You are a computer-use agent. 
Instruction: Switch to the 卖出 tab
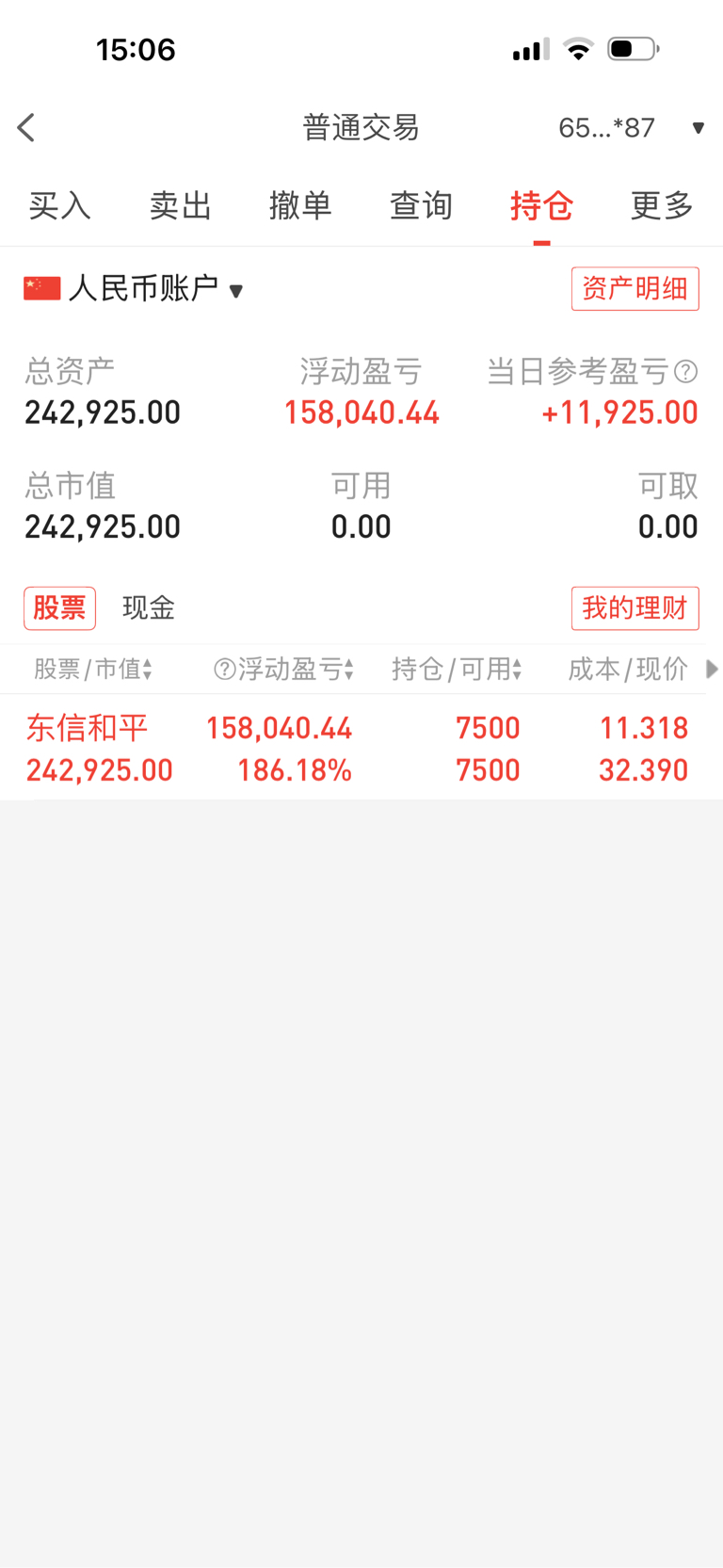click(180, 205)
